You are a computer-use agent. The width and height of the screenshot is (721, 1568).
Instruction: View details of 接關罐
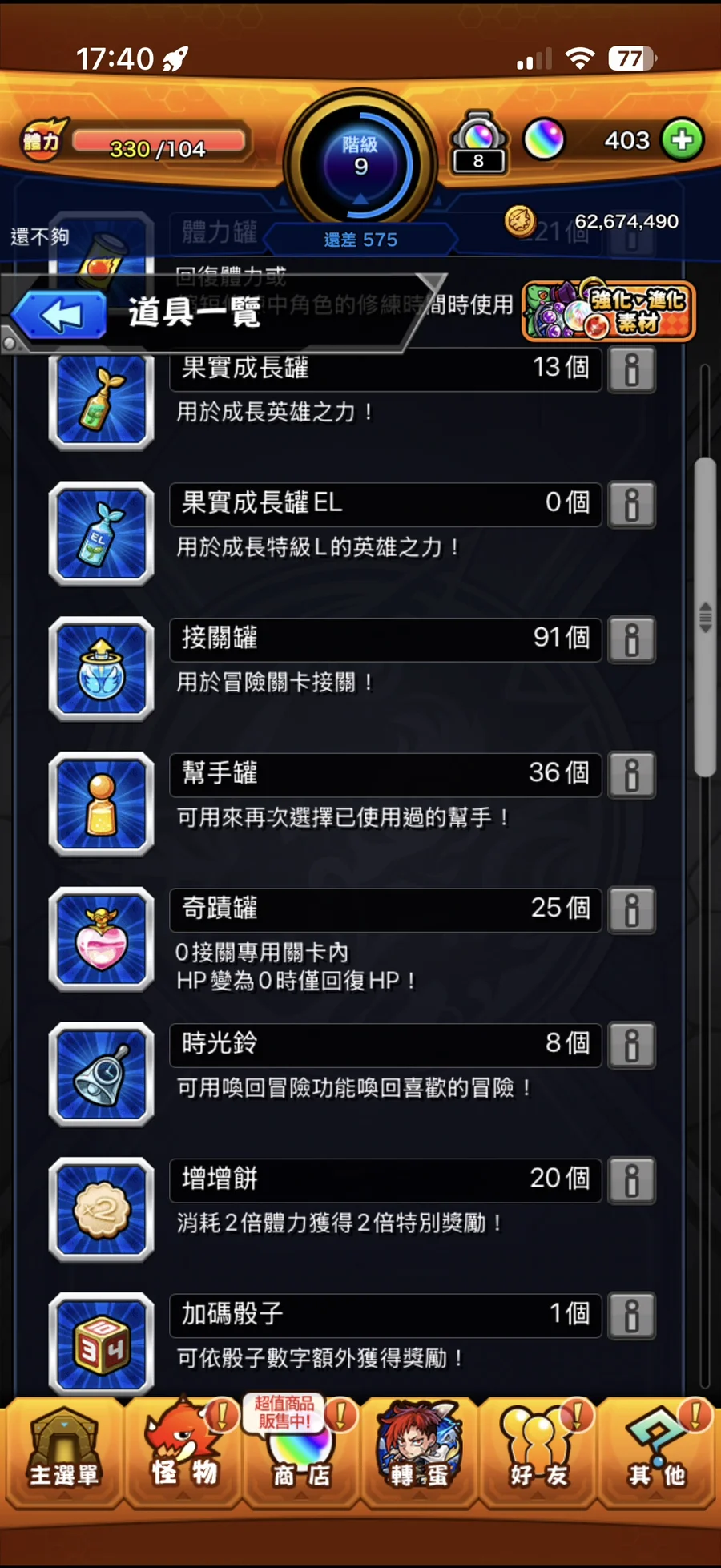(631, 639)
